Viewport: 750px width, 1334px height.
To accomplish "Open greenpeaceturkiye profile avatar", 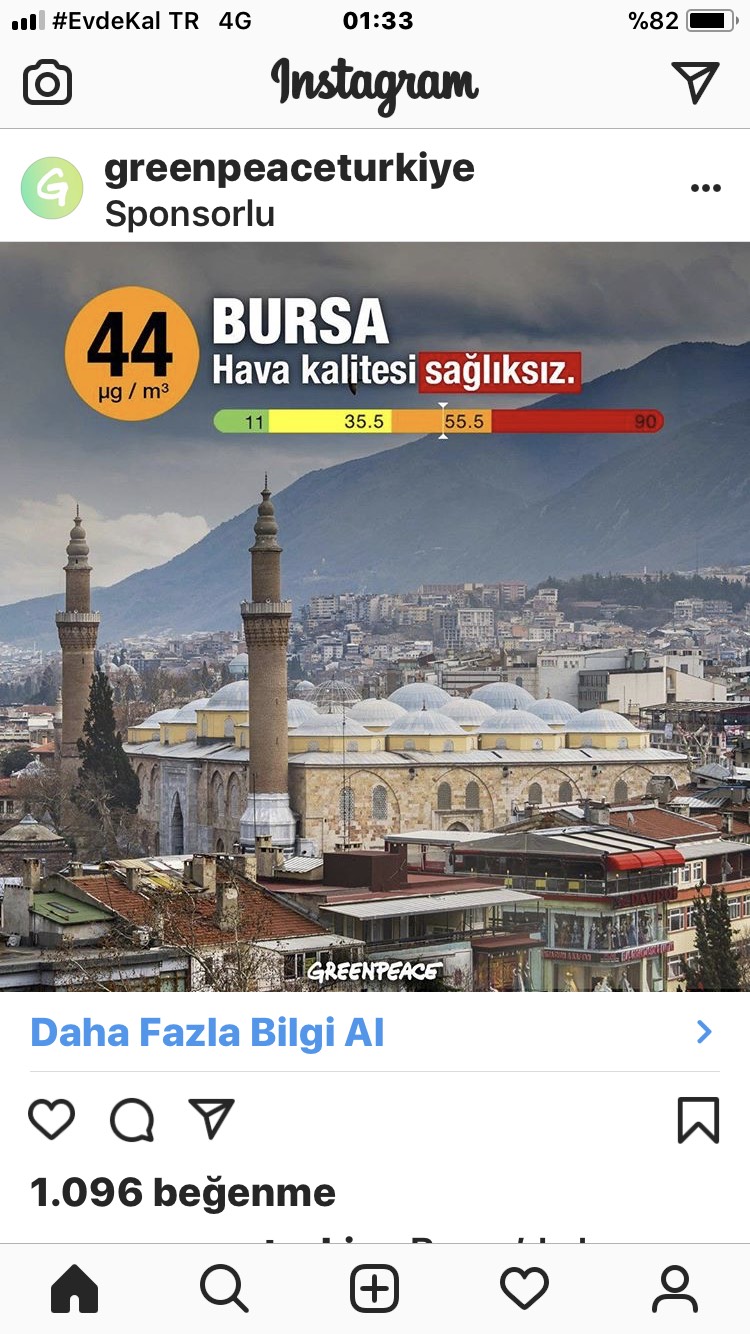I will point(52,188).
